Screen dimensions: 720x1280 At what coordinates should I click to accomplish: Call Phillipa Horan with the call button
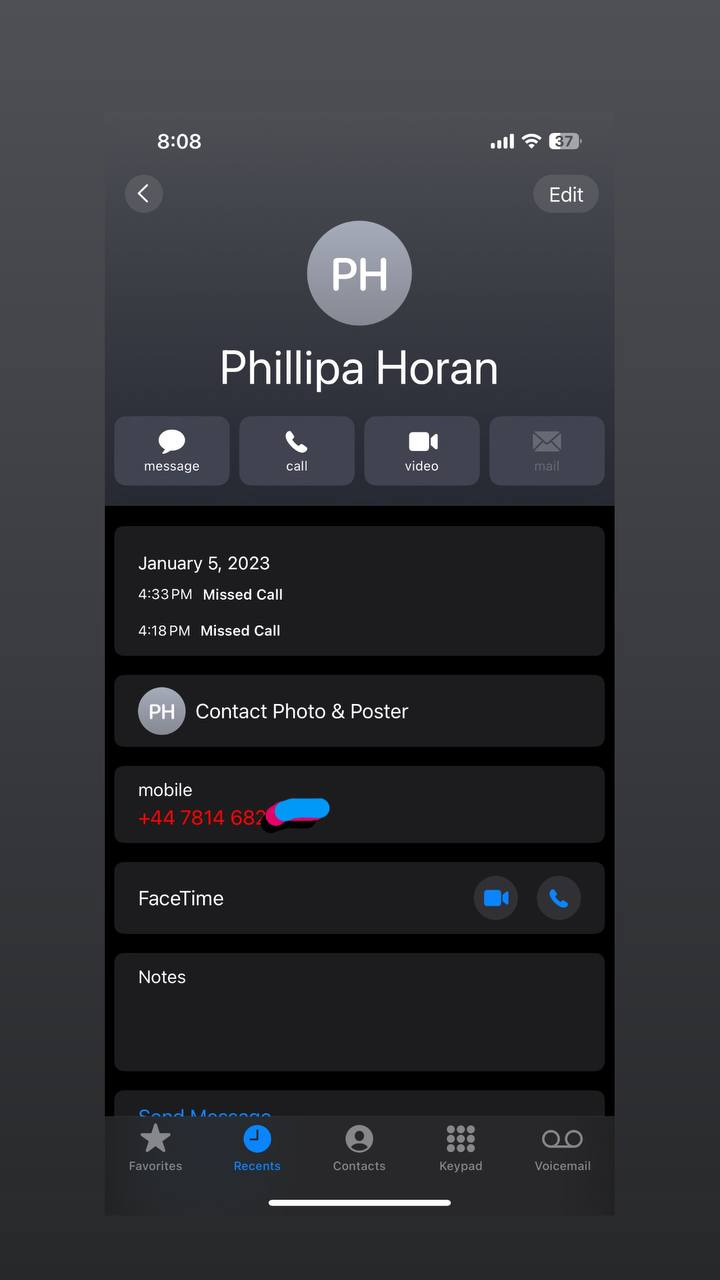297,451
